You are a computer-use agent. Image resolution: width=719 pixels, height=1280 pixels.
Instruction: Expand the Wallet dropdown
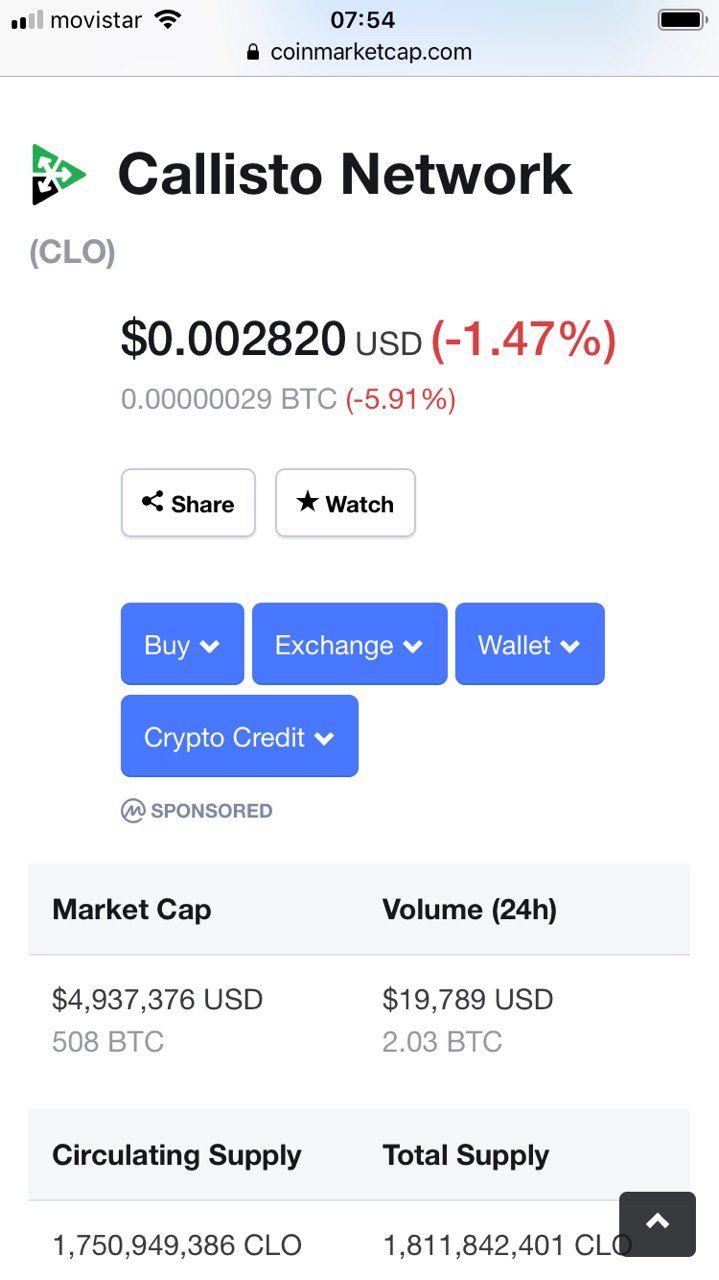click(530, 644)
